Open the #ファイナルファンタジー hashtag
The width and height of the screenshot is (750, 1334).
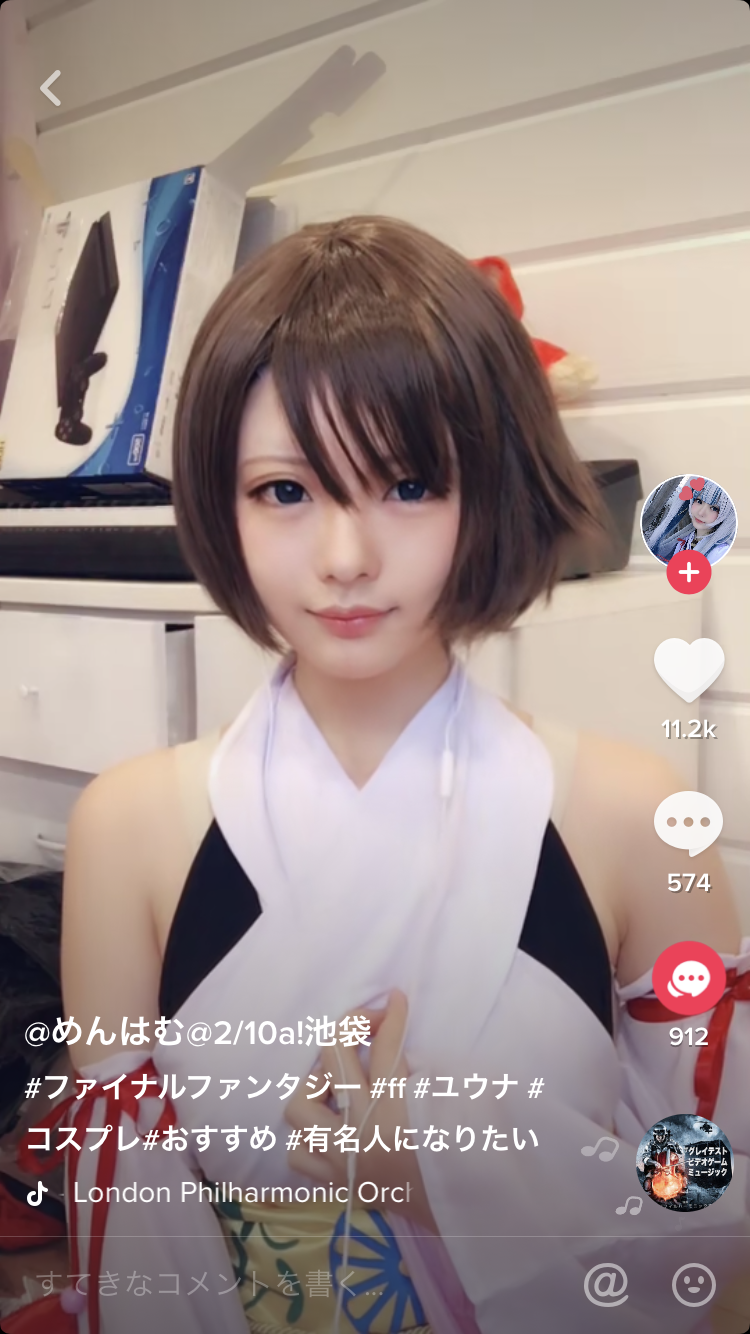tap(192, 1087)
